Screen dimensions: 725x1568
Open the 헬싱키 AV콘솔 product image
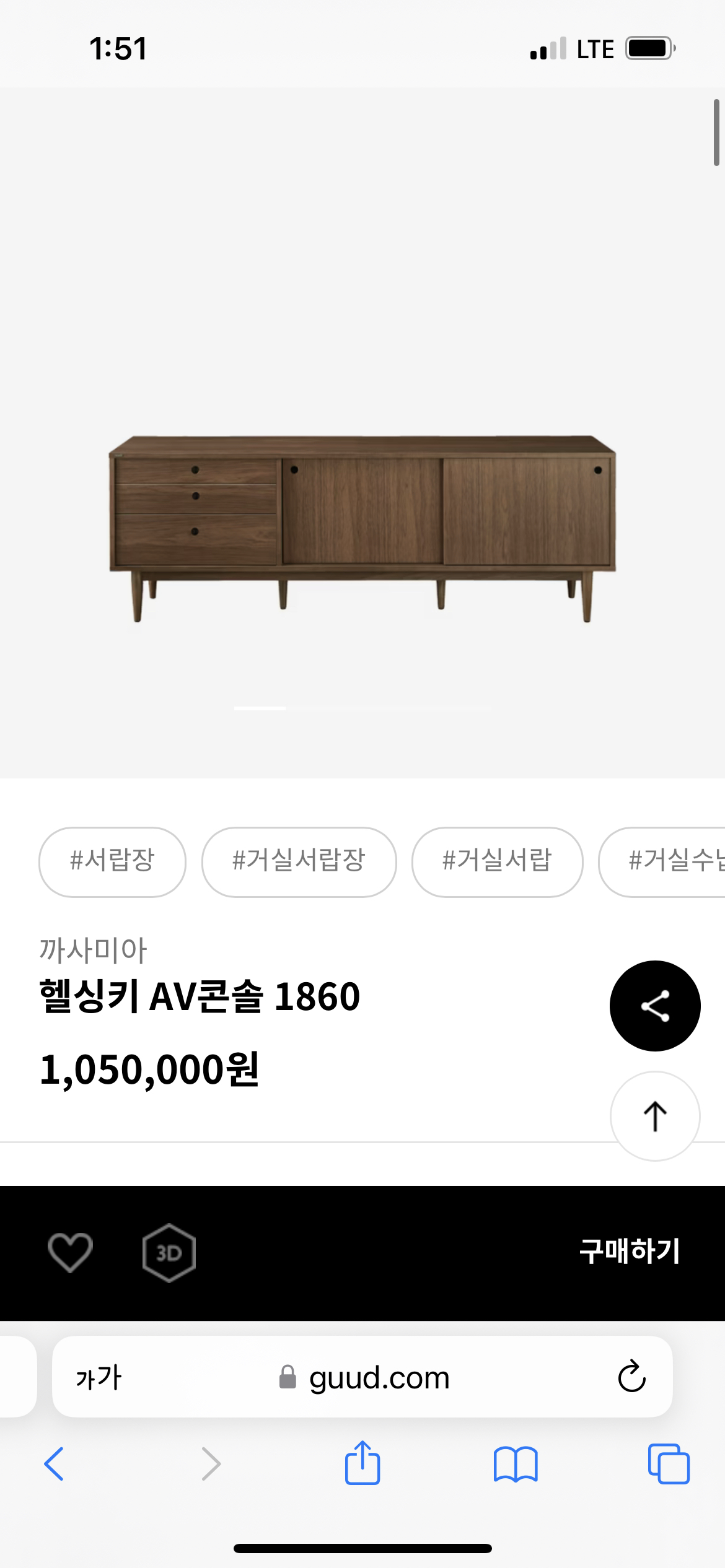362,526
